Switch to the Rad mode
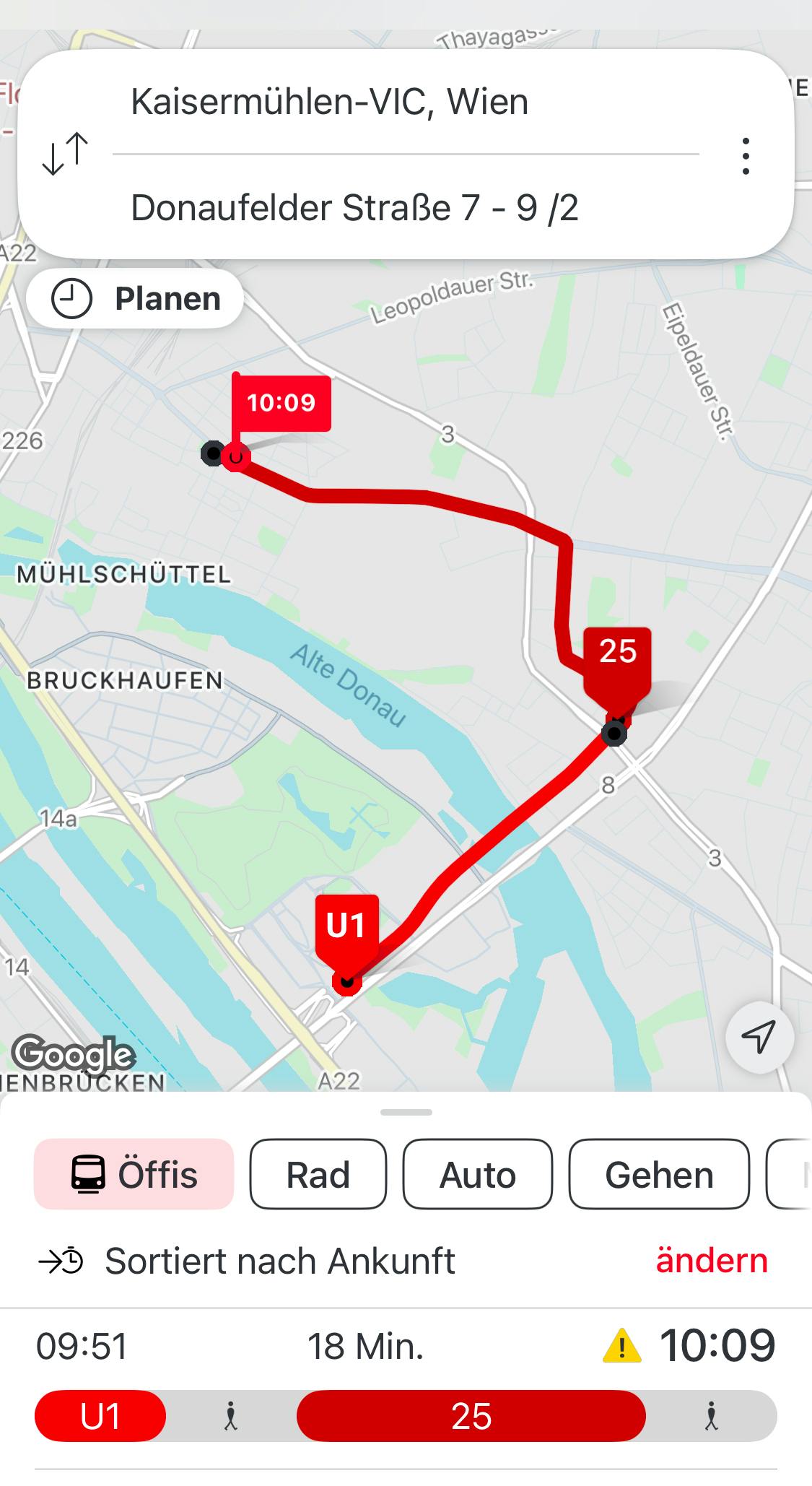Image resolution: width=812 pixels, height=1486 pixels. (318, 1174)
